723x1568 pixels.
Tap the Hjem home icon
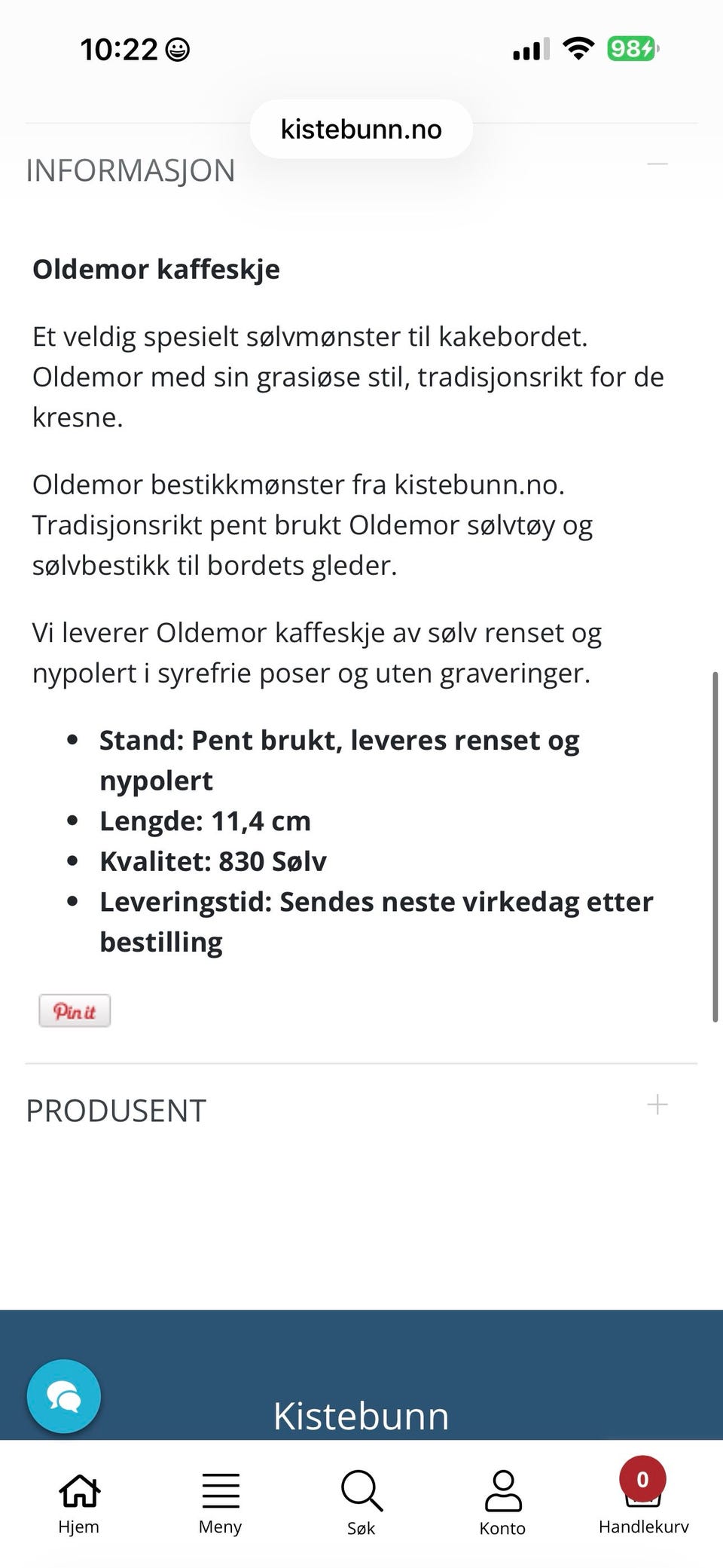pyautogui.click(x=79, y=1488)
